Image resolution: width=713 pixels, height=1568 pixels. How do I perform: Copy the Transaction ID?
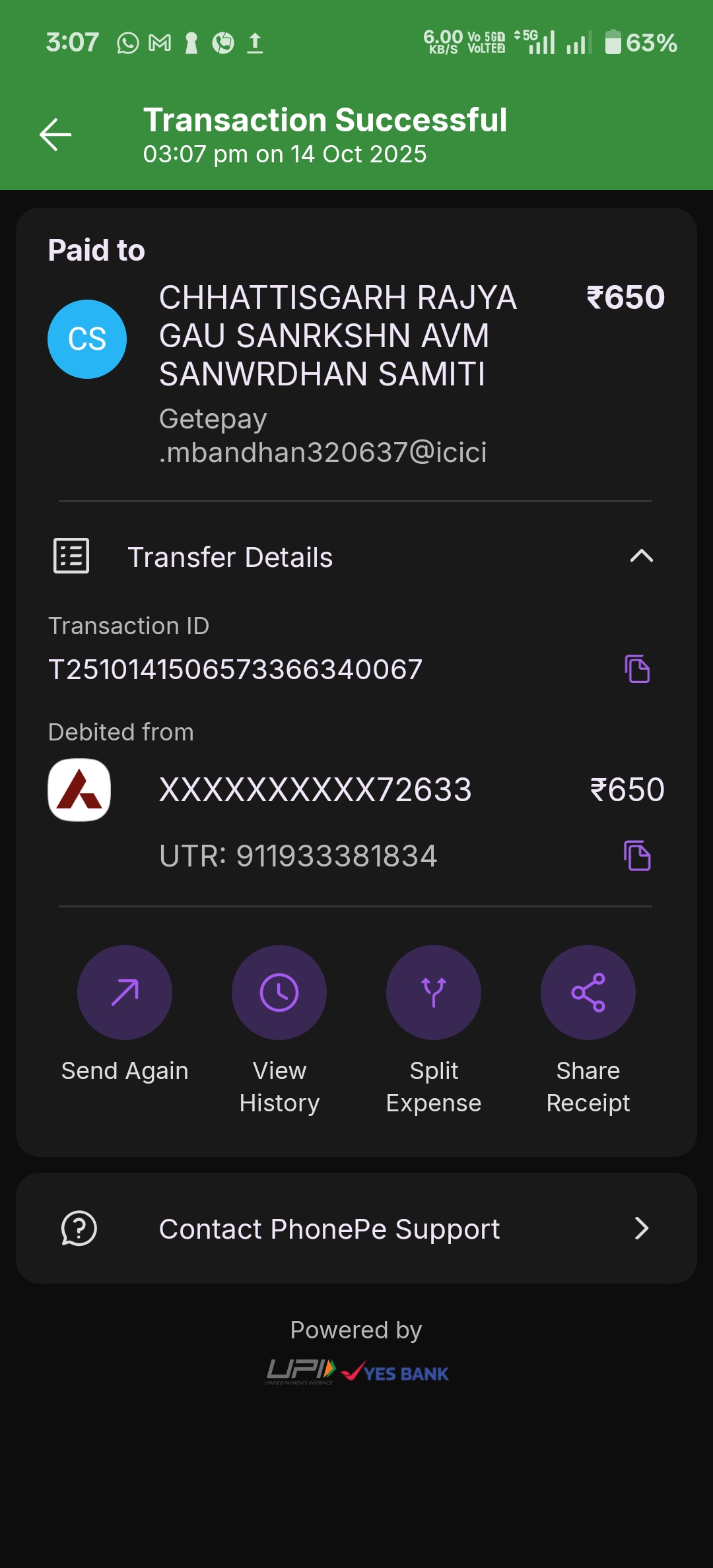[637, 669]
